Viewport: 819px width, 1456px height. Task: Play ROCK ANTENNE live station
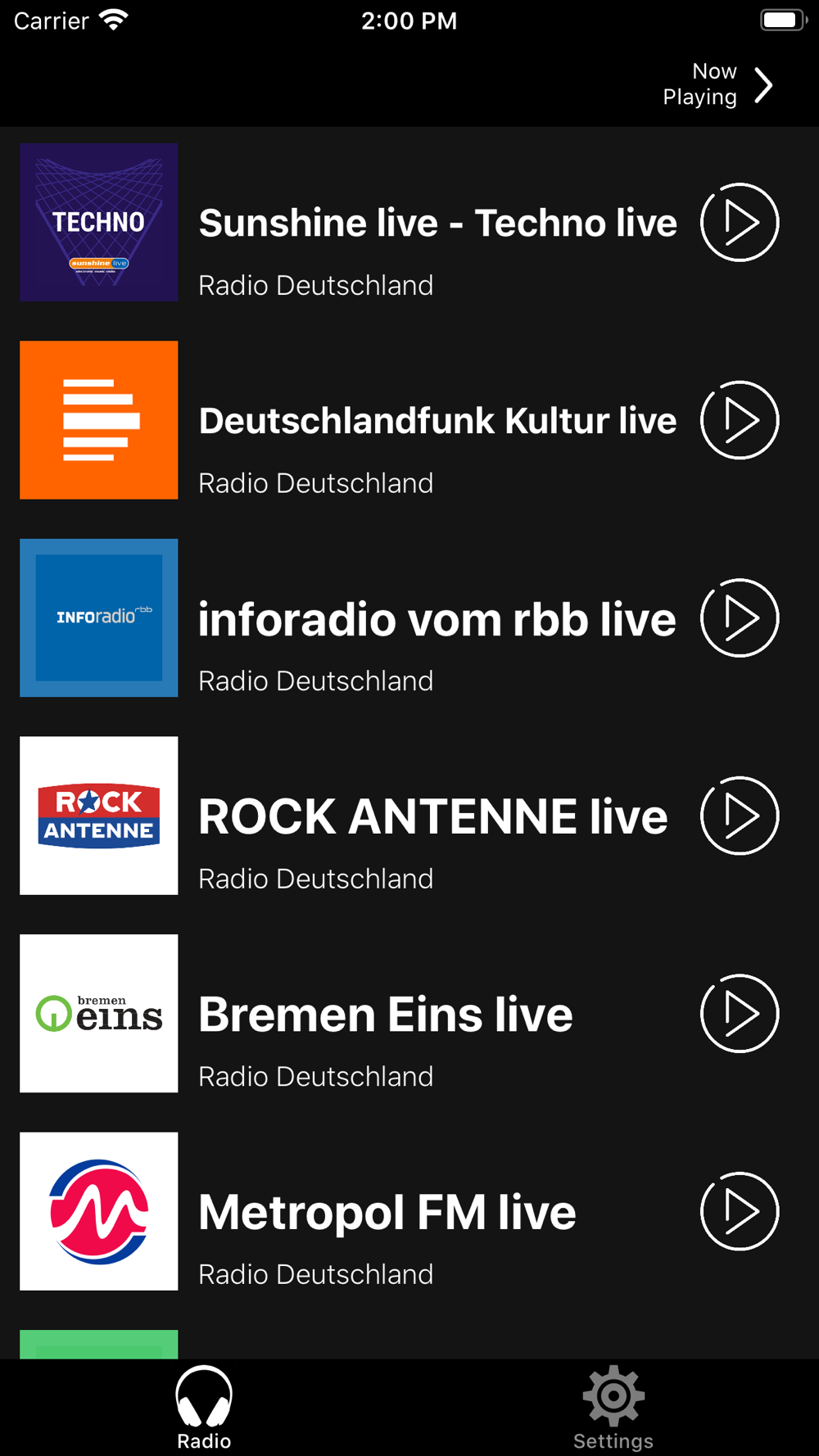[740, 816]
